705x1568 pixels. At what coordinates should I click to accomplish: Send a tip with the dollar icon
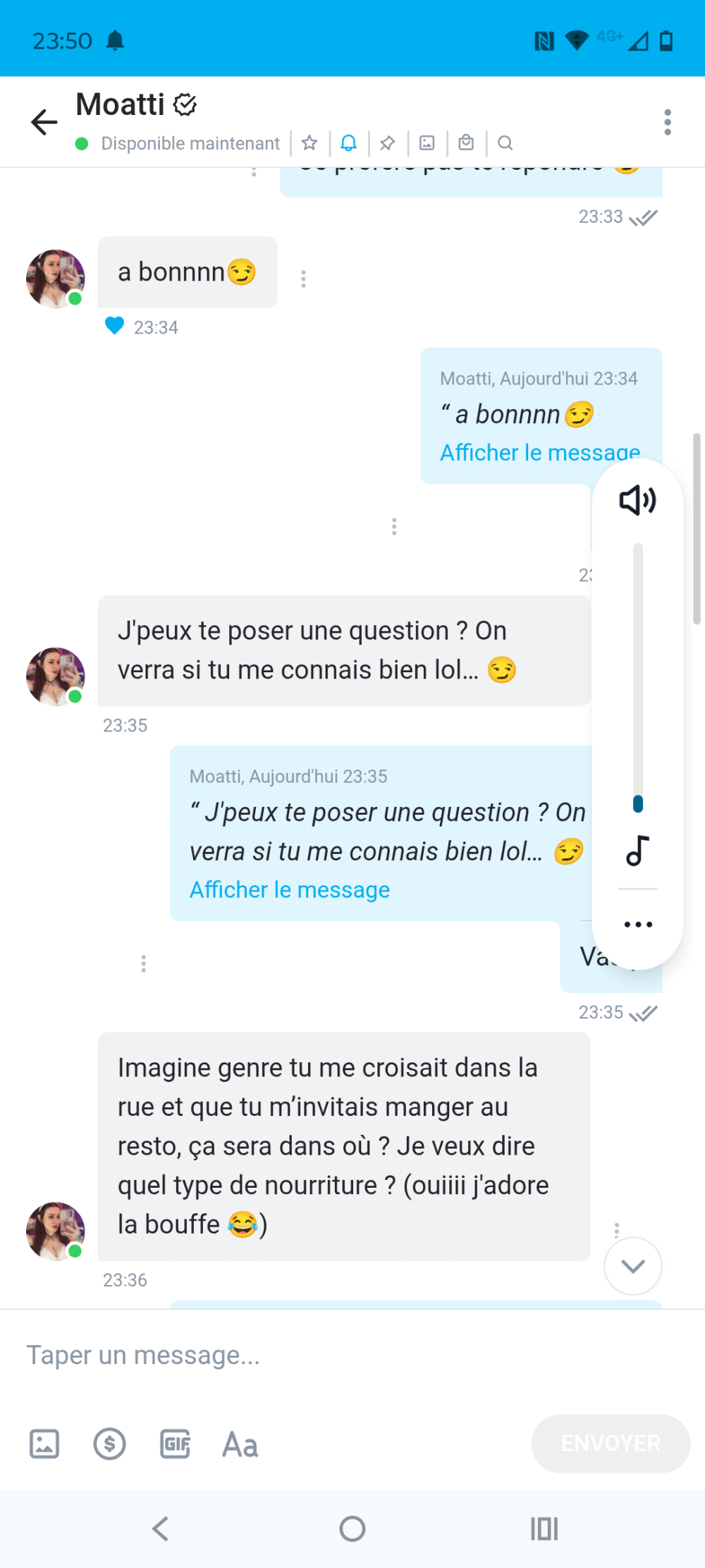(109, 1444)
